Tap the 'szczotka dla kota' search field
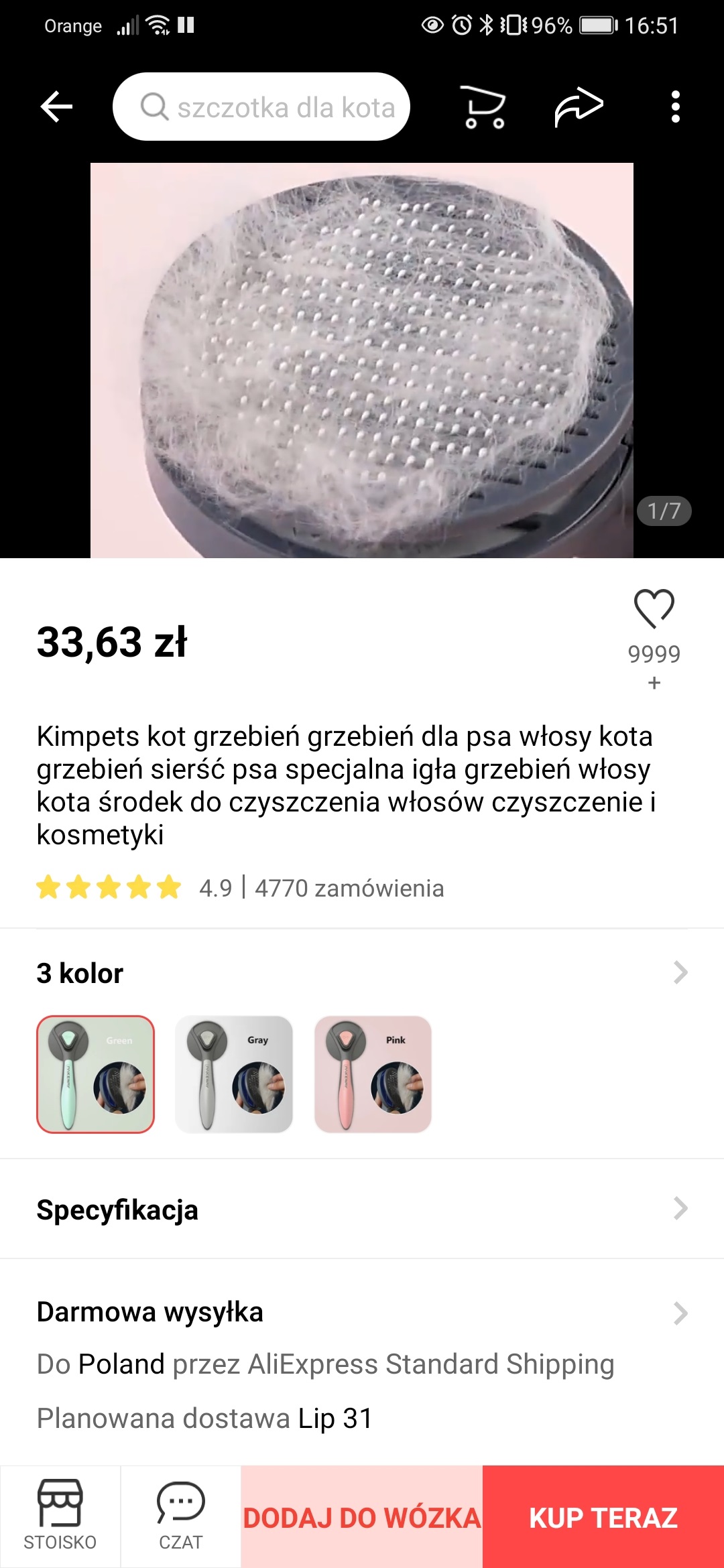Screen dimensions: 724x1568 click(x=261, y=107)
